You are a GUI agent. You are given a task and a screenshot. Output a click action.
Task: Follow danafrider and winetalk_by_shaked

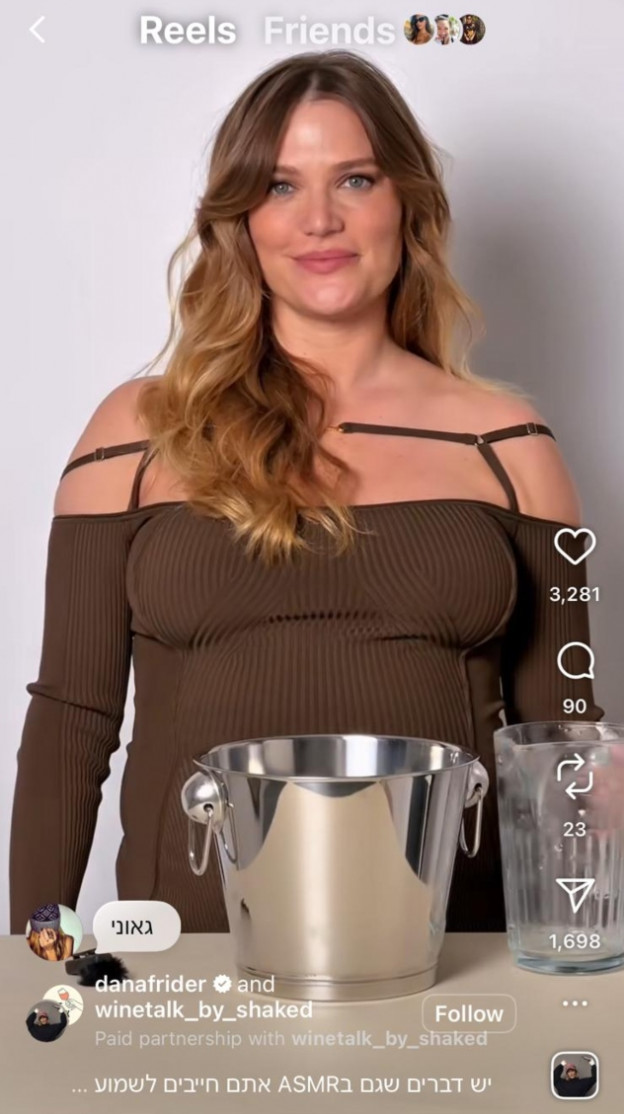pos(468,1013)
